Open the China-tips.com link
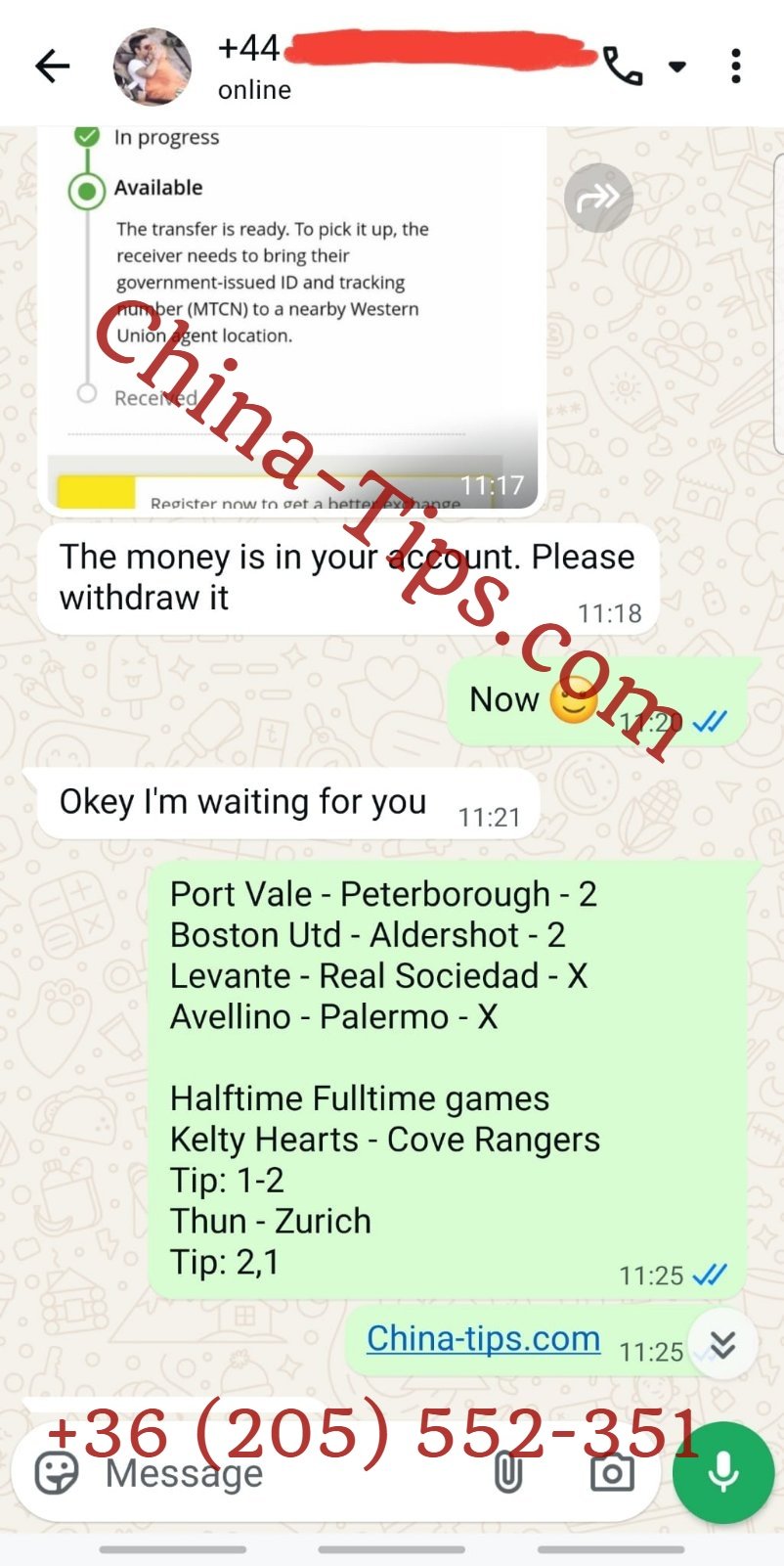The image size is (784, 1566). pos(483,1338)
